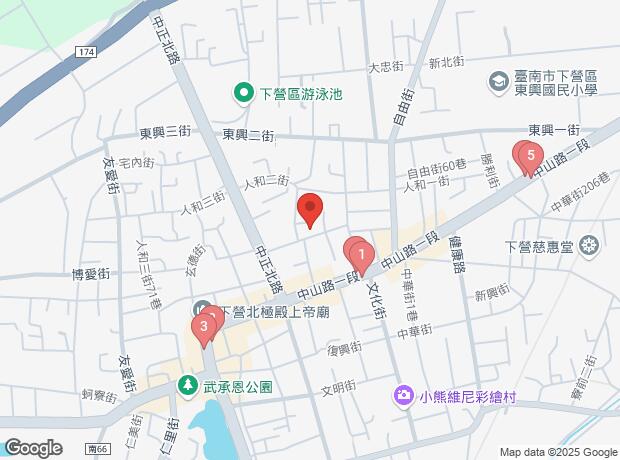Tap the unnumbered red location pin

click(310, 209)
